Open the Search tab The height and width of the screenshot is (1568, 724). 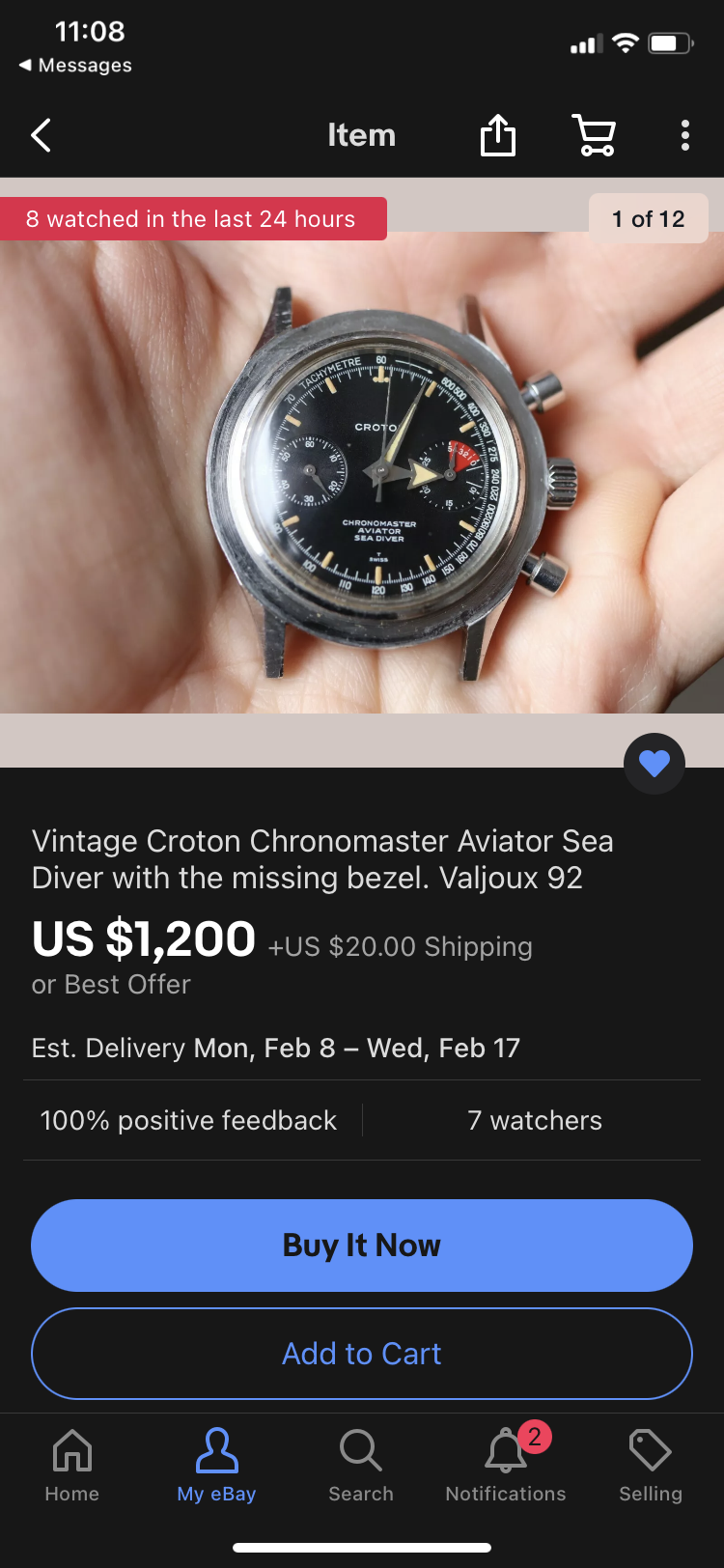point(361,1466)
